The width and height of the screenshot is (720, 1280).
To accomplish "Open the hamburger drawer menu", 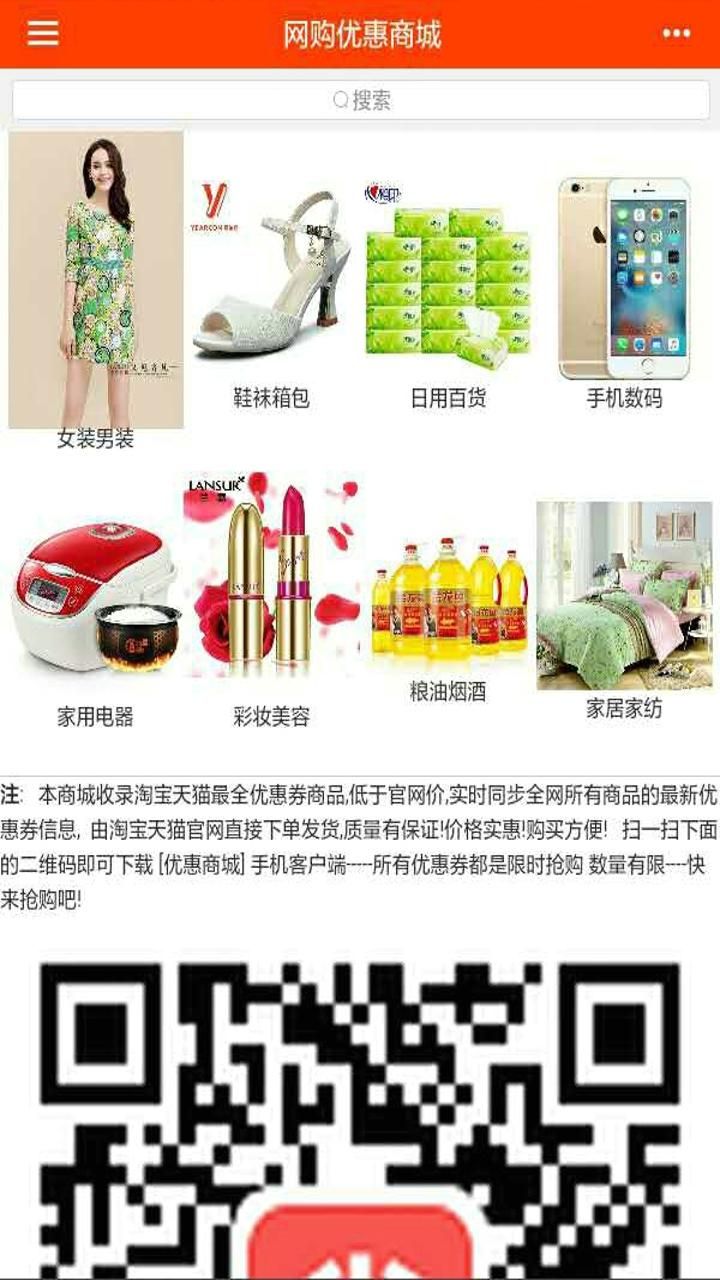I will (x=43, y=34).
